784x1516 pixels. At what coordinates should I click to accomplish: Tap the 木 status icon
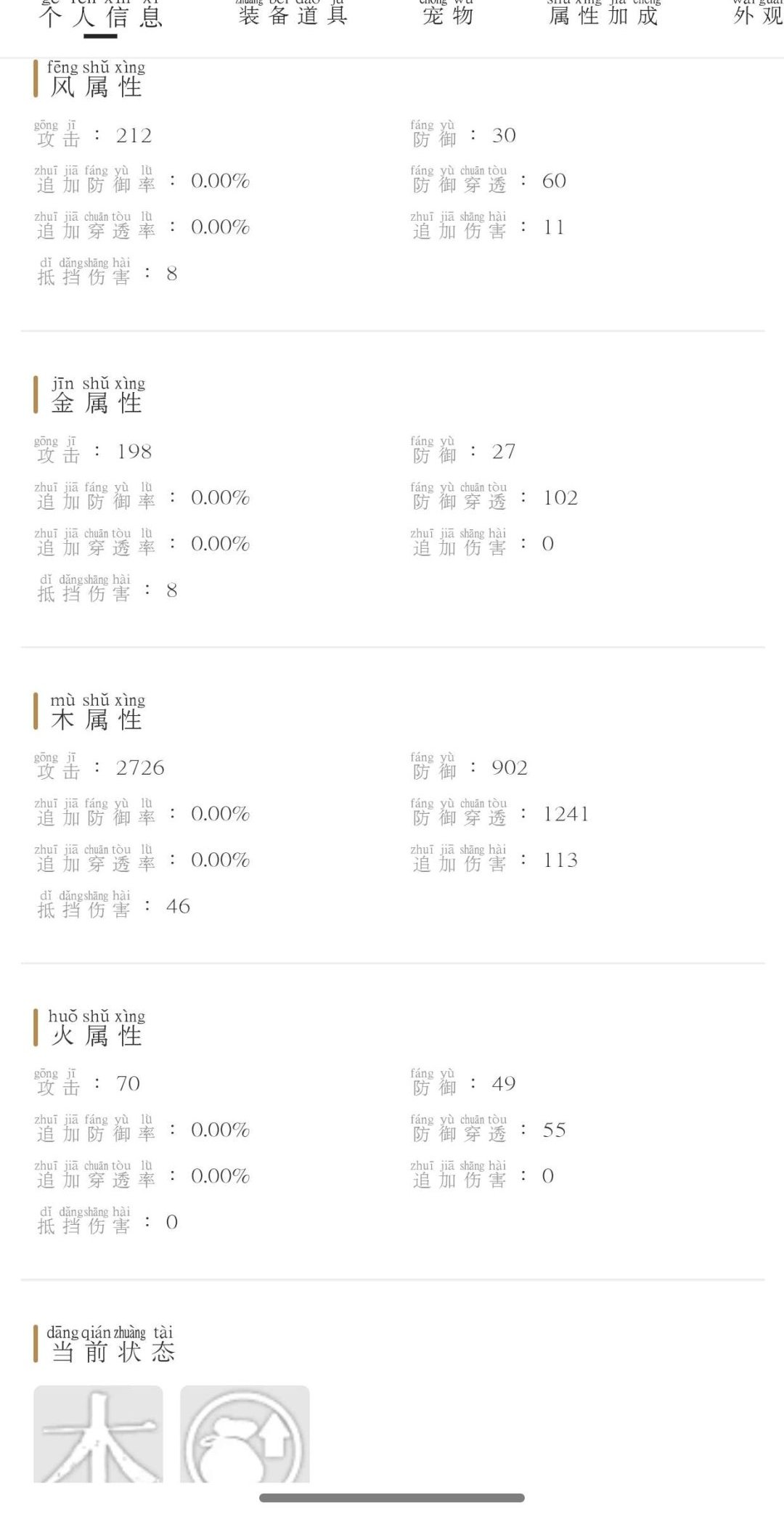(98, 1433)
